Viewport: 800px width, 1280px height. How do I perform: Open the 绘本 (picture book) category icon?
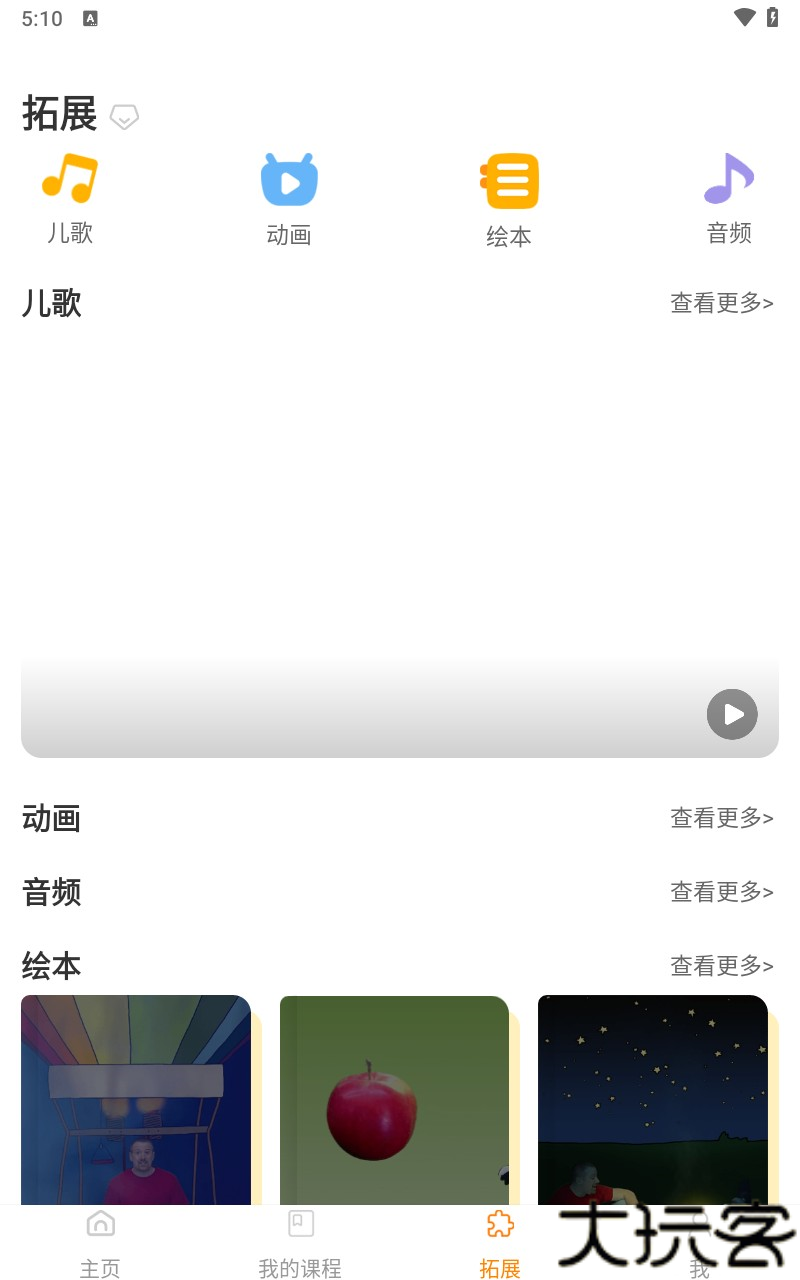pos(509,180)
